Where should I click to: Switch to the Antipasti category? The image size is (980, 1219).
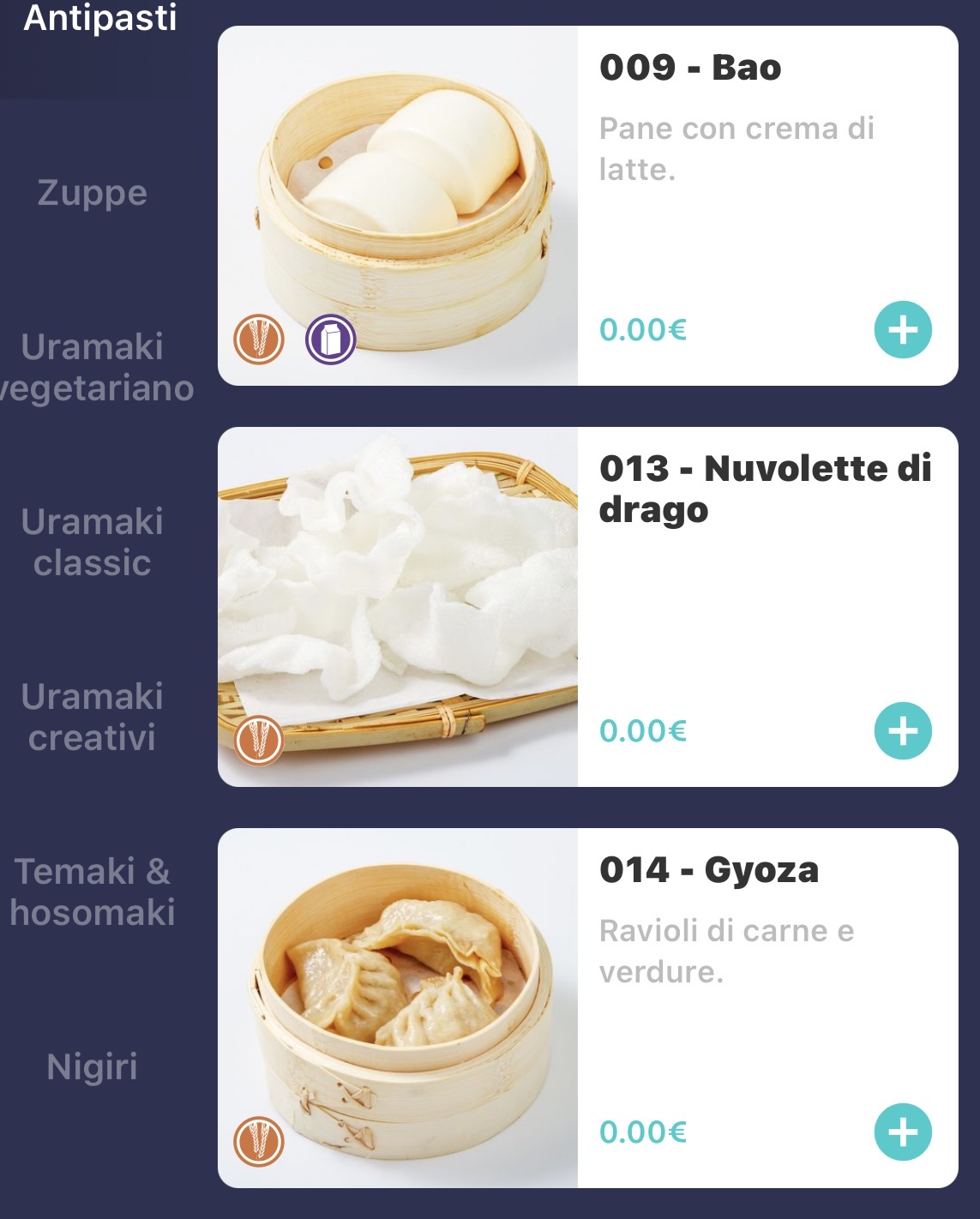click(100, 19)
